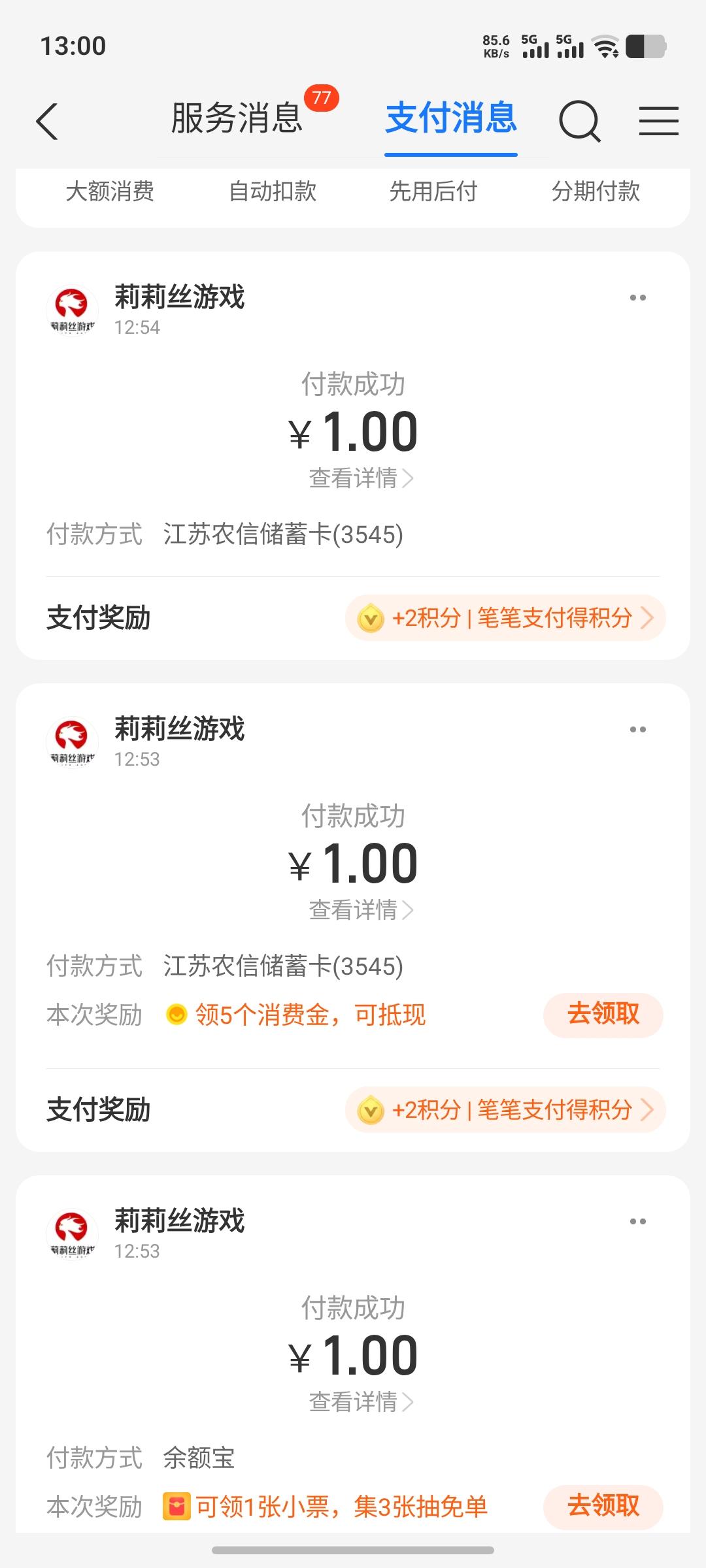Open the 笔笔支付得积分 rewards link
706x1568 pixels.
point(552,617)
